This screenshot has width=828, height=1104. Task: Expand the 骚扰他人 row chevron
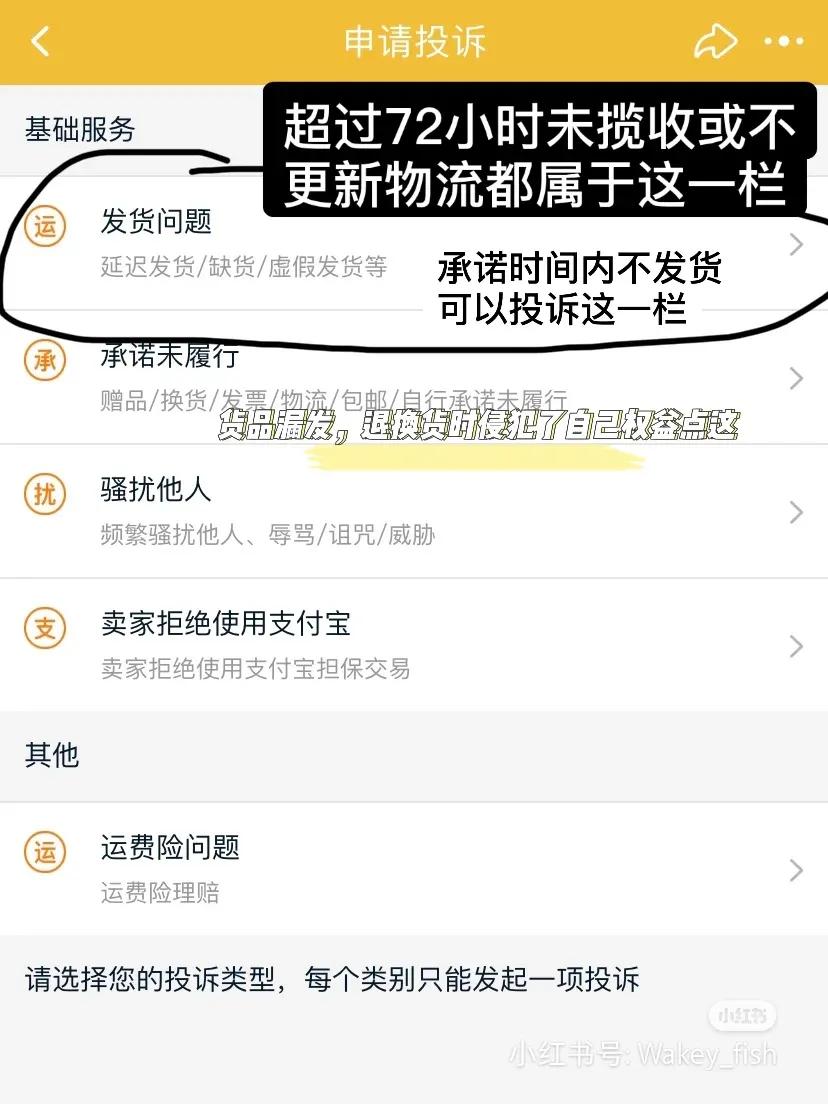[795, 512]
